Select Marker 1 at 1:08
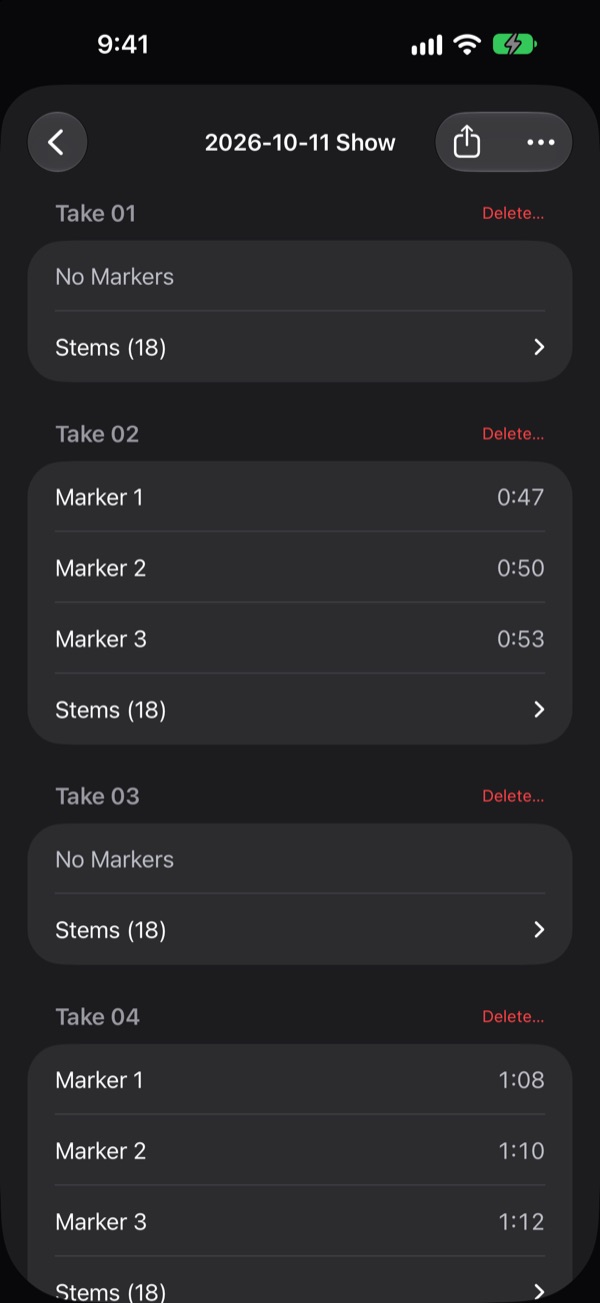 (x=300, y=1080)
